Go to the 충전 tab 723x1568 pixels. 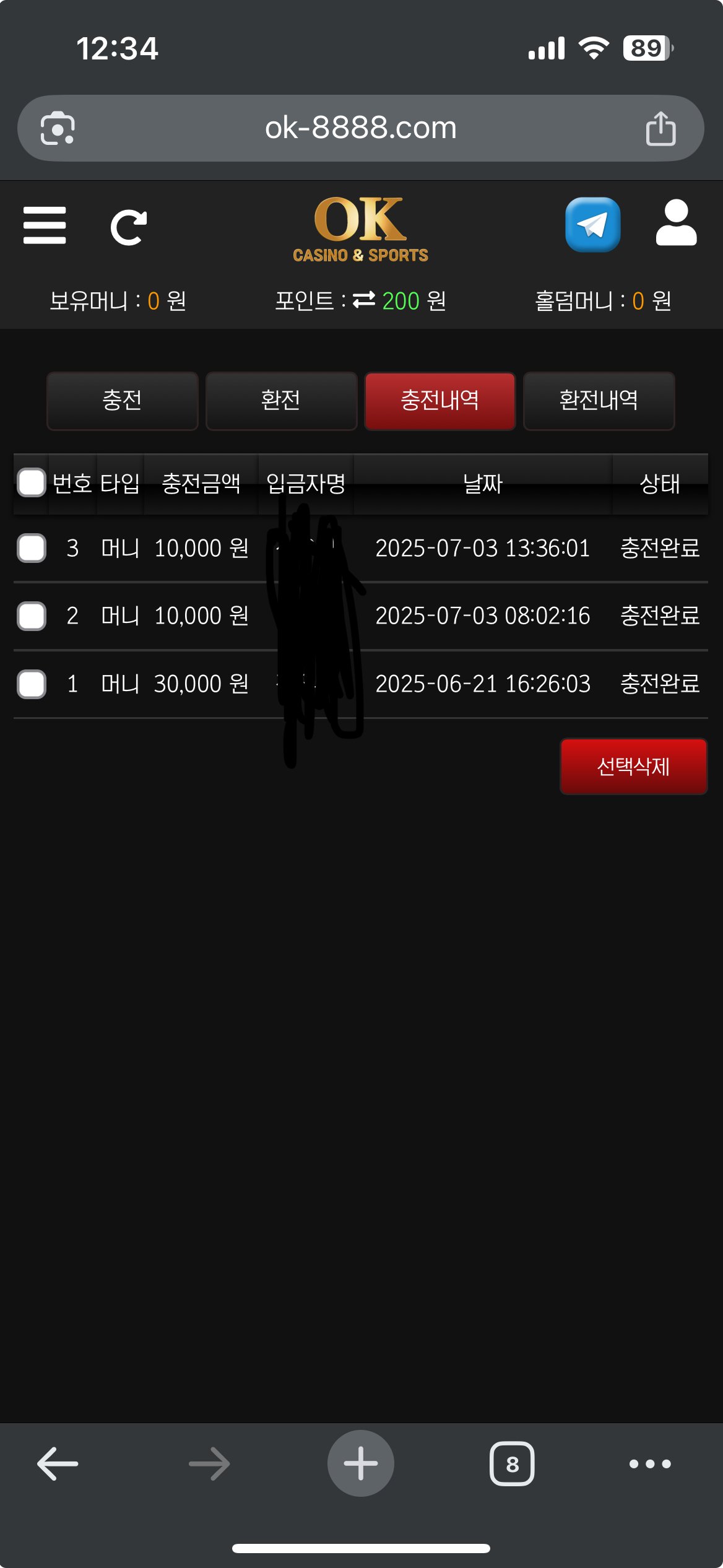click(x=123, y=401)
